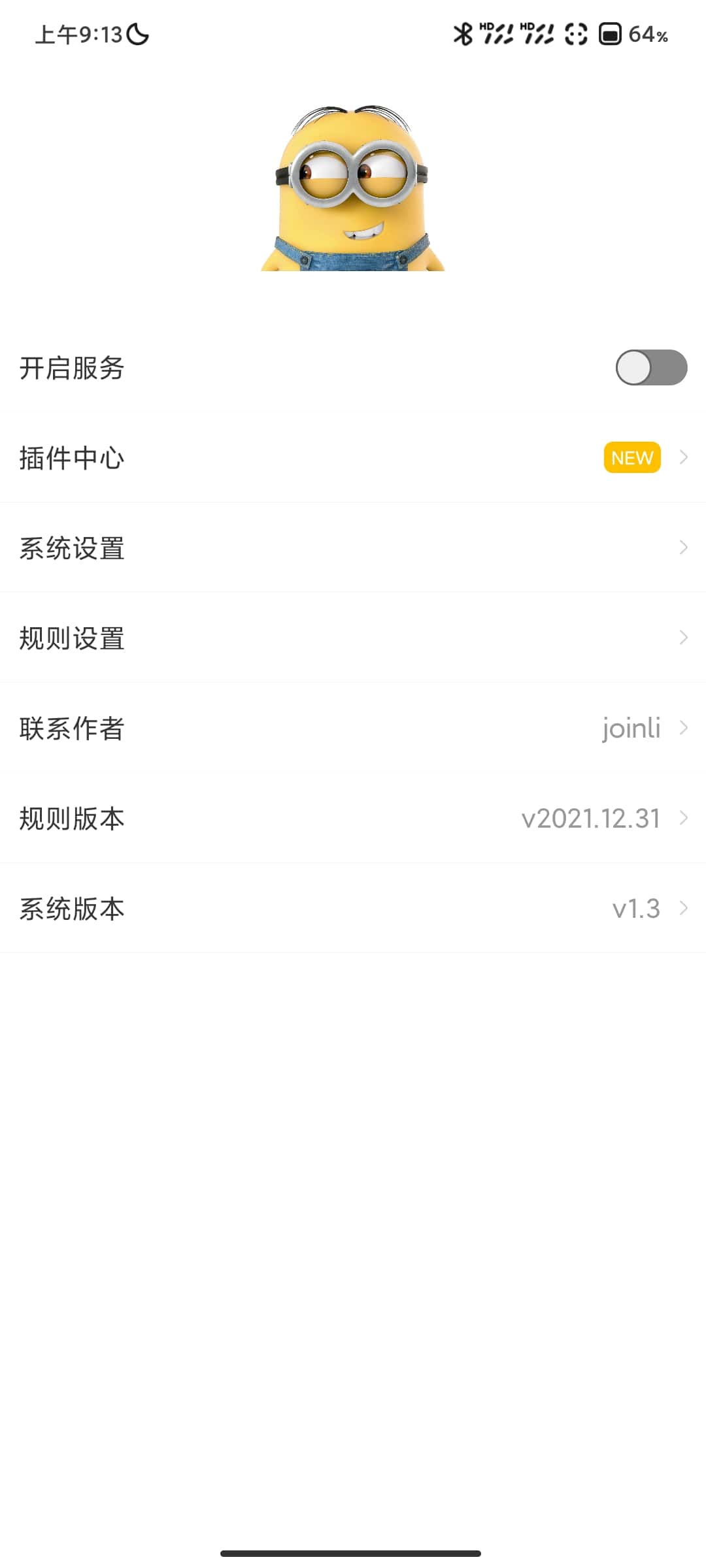Image resolution: width=706 pixels, height=1568 pixels.
Task: Check 规则版本 v2021.12.31
Action: (353, 819)
